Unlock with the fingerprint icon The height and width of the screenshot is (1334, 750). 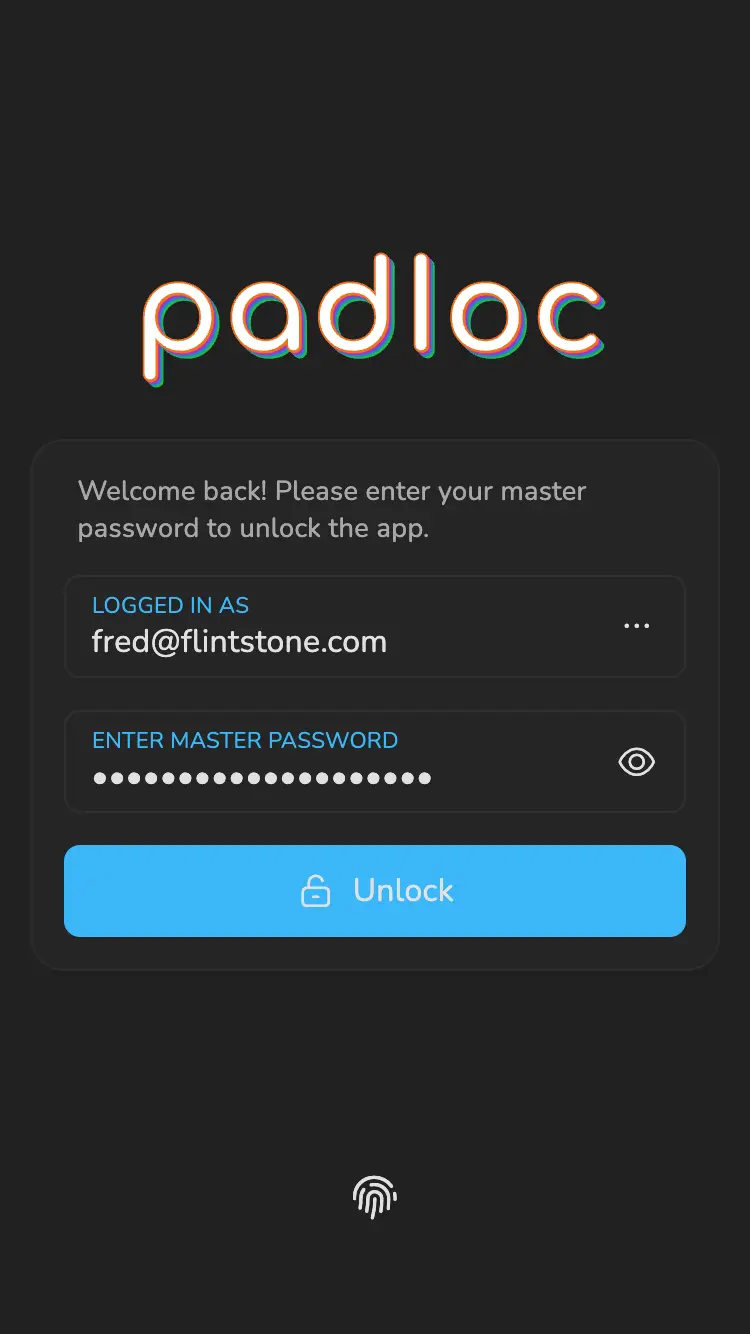375,1196
